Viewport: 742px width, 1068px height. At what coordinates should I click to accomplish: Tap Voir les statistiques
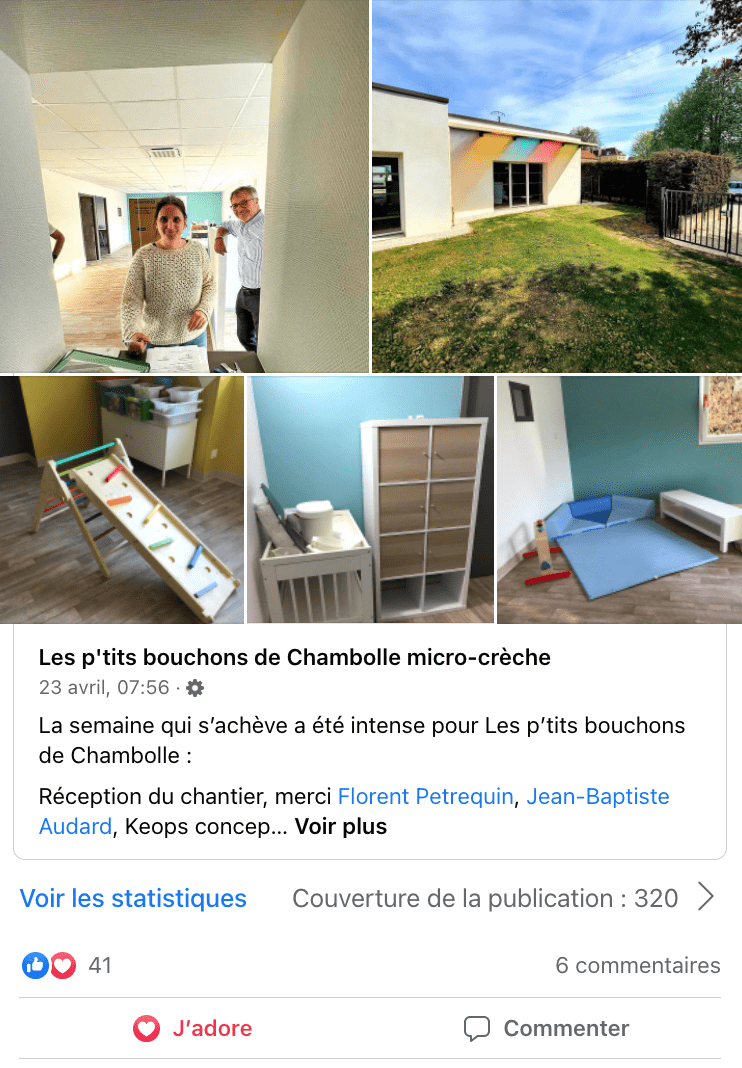(x=133, y=898)
